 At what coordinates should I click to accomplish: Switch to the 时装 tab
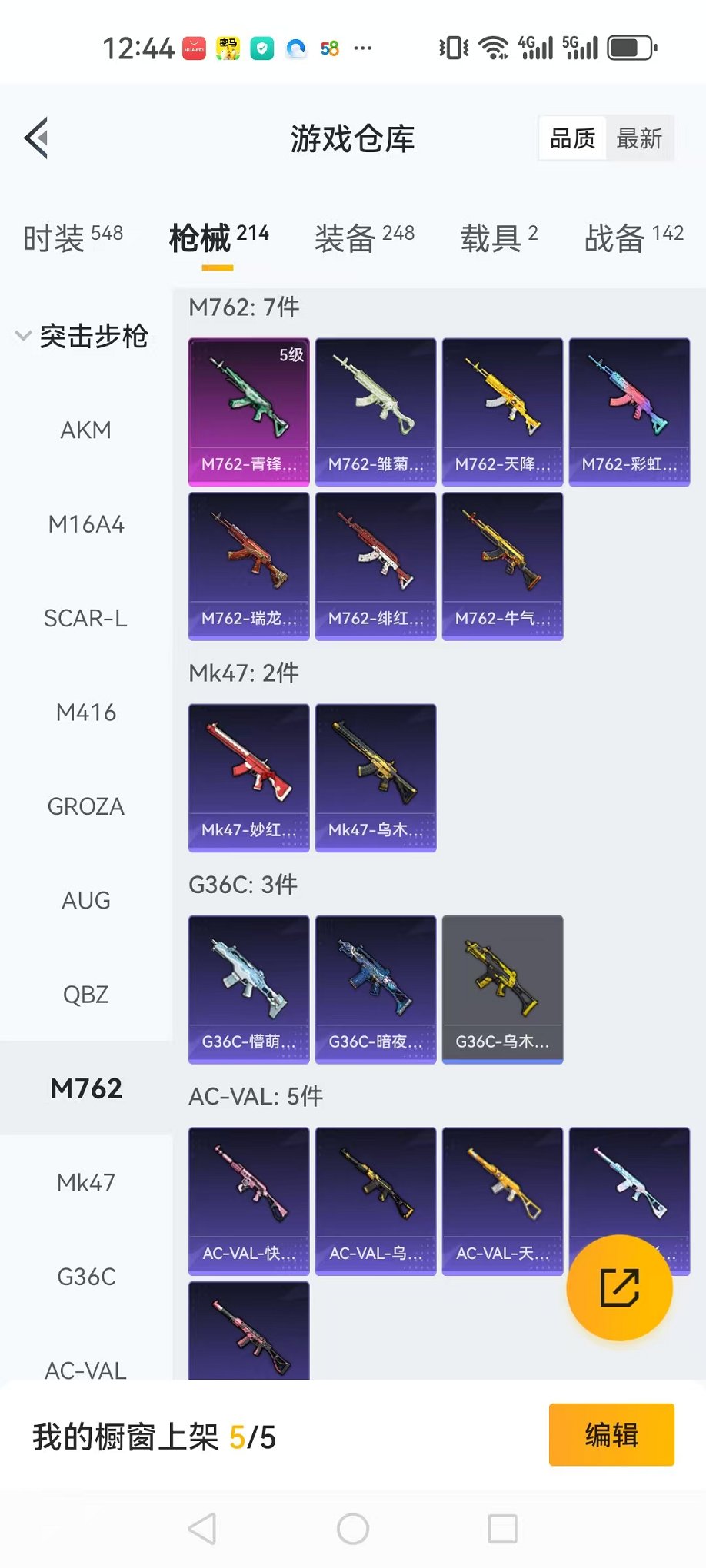pyautogui.click(x=72, y=238)
